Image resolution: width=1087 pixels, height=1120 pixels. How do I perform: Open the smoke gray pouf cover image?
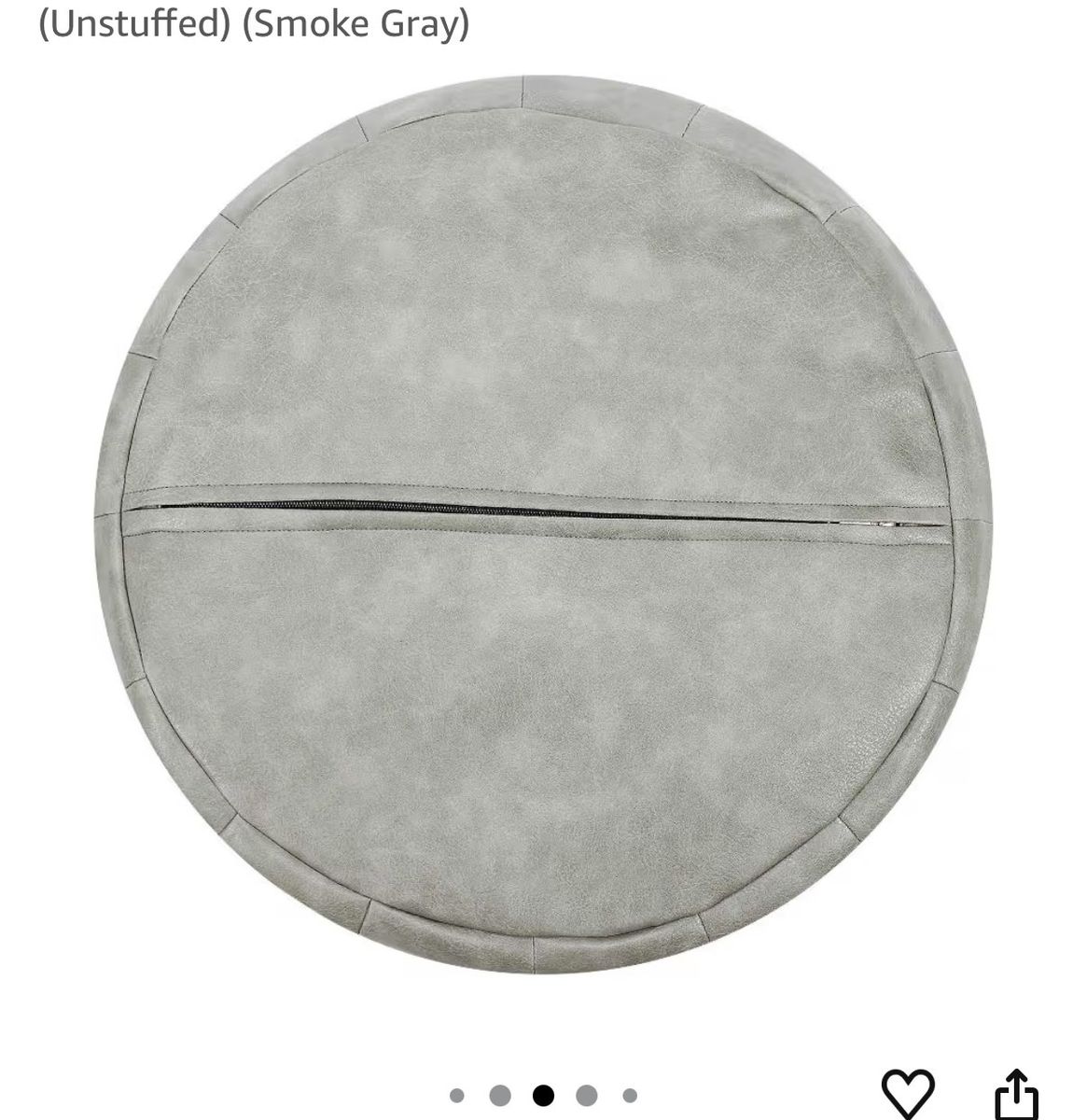click(541, 523)
